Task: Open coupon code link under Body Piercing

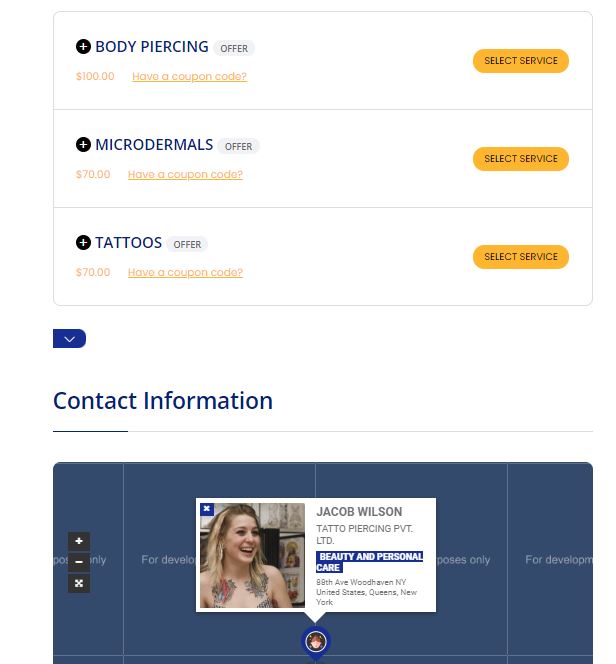Action: (x=189, y=77)
